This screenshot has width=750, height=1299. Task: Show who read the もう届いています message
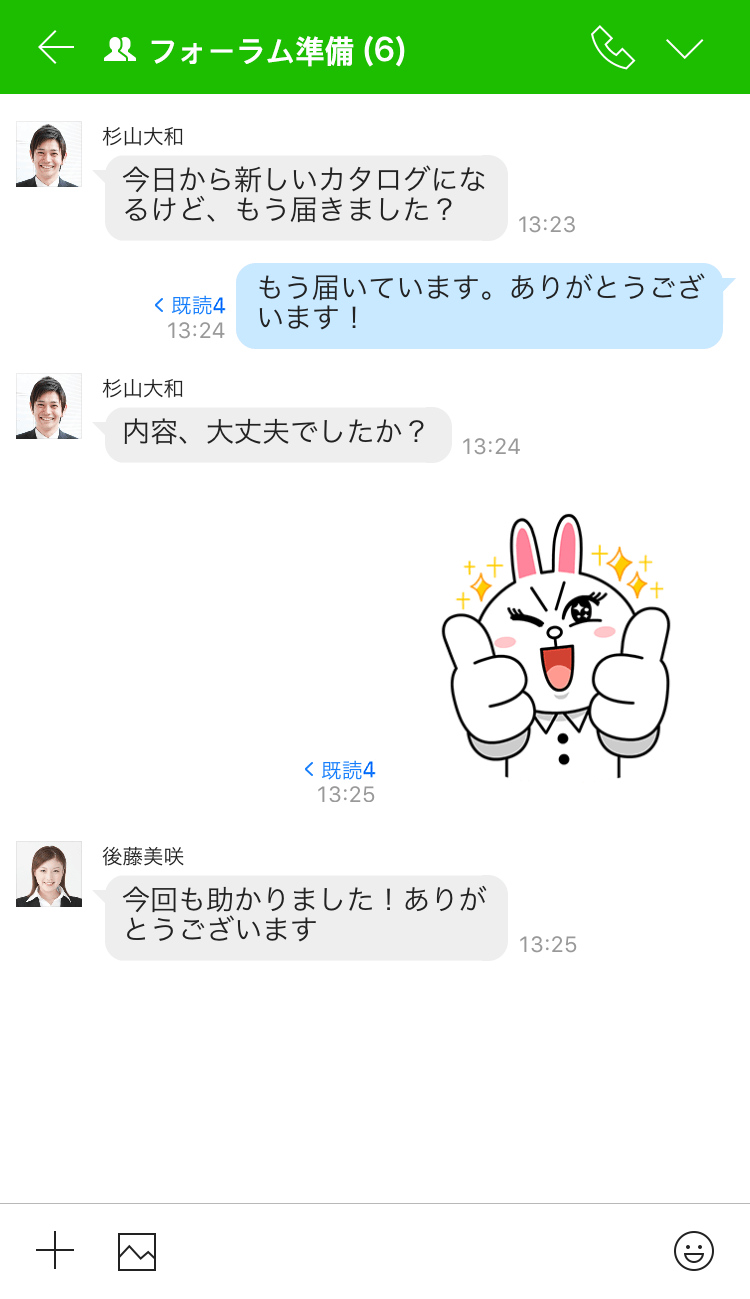[x=190, y=306]
